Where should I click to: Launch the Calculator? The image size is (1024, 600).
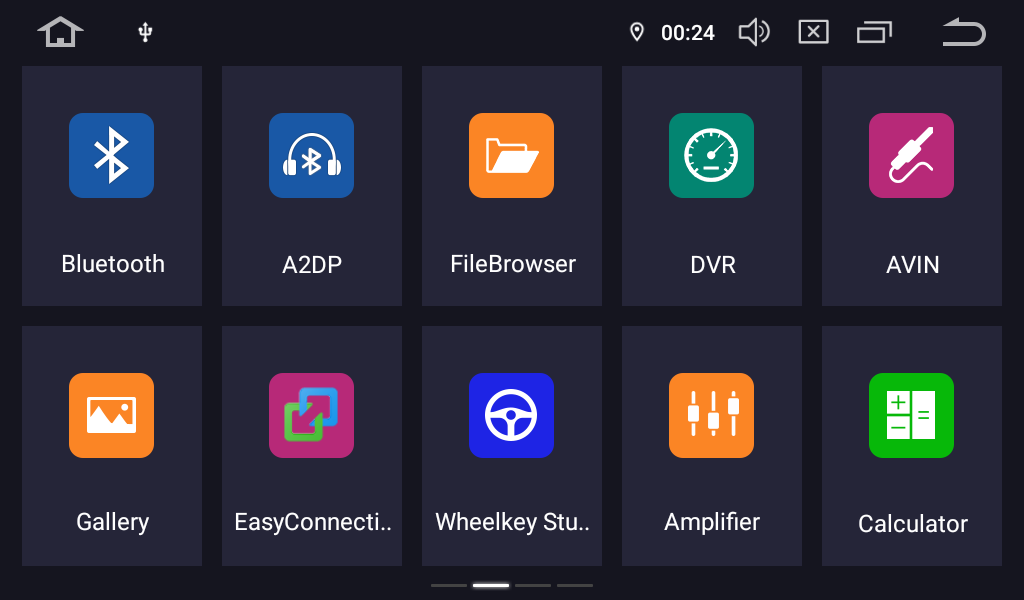(911, 416)
